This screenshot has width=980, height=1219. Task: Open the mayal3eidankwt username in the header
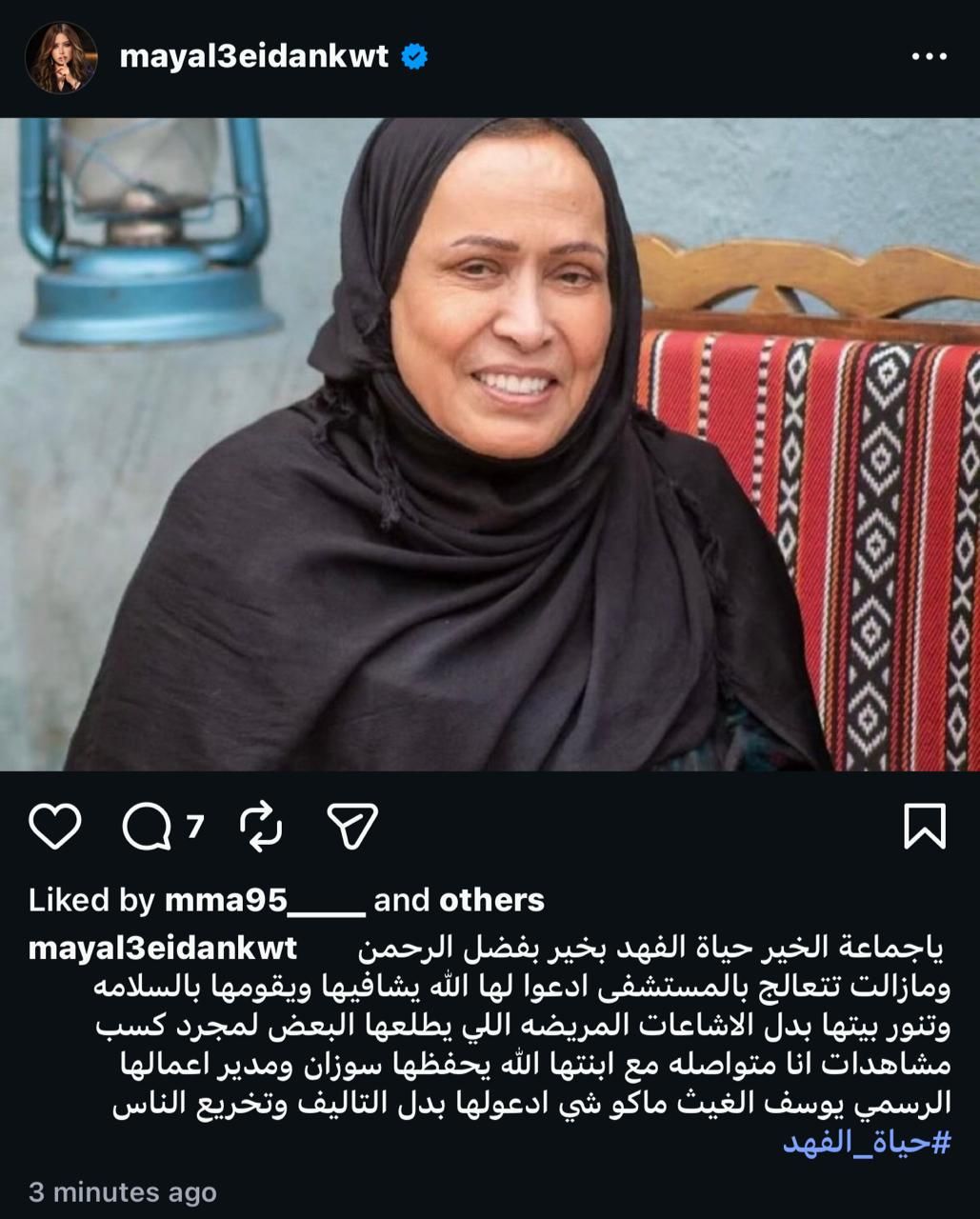(x=254, y=57)
